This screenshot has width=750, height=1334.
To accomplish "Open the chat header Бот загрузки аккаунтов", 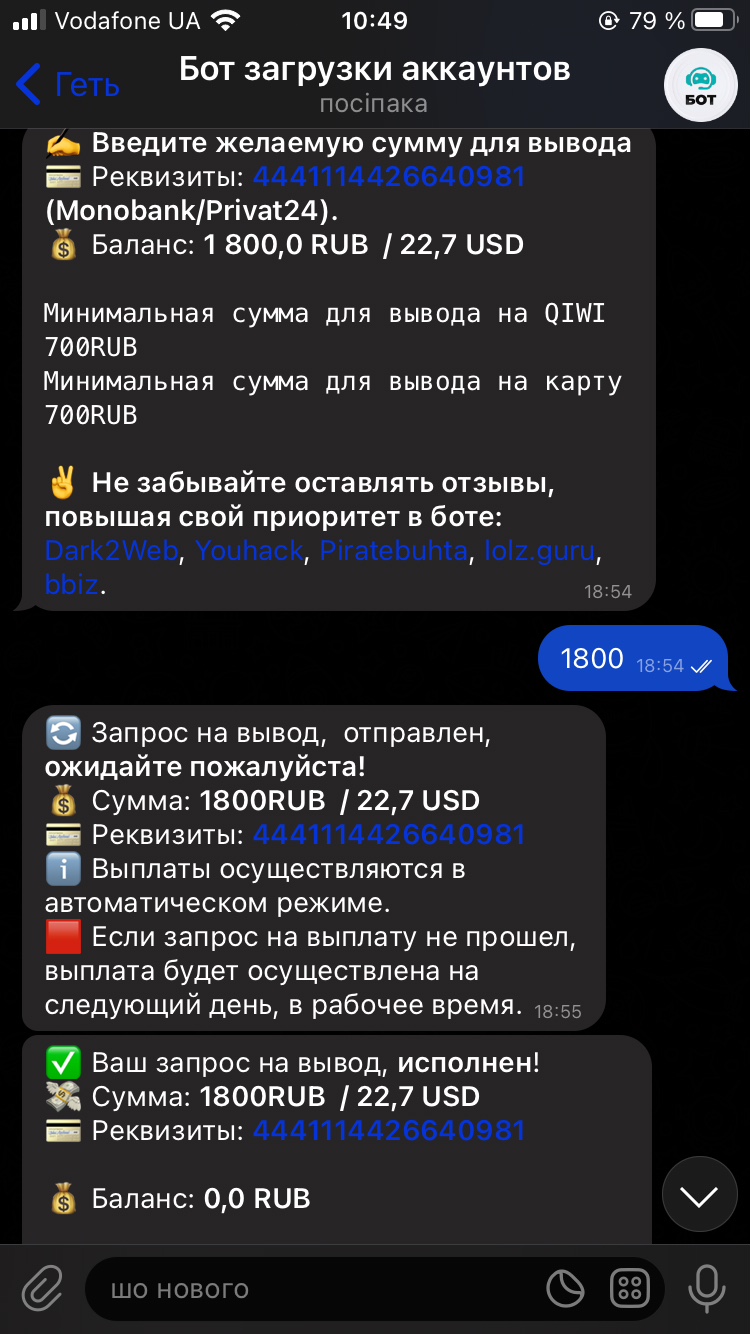I will 374,83.
